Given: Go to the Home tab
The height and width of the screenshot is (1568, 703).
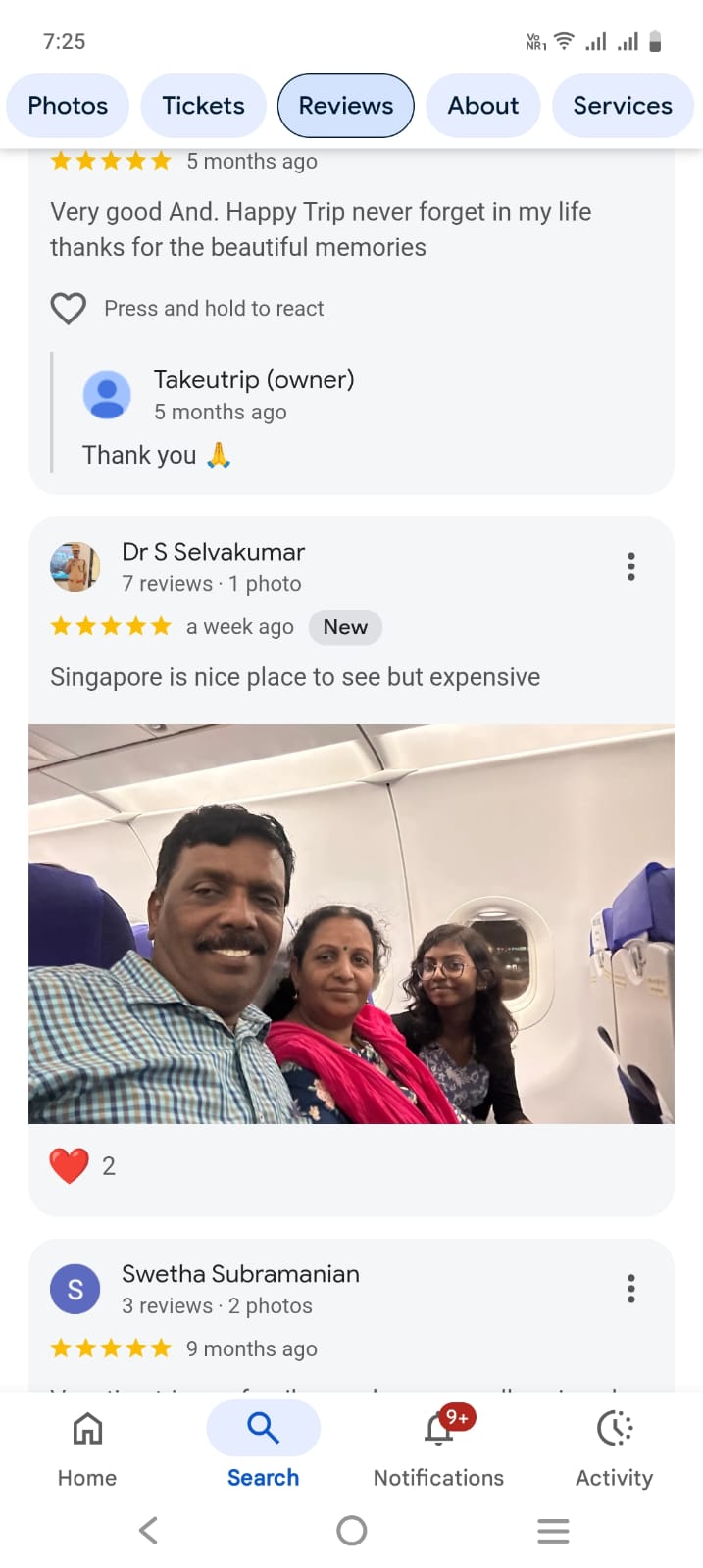Looking at the screenshot, I should (87, 1448).
